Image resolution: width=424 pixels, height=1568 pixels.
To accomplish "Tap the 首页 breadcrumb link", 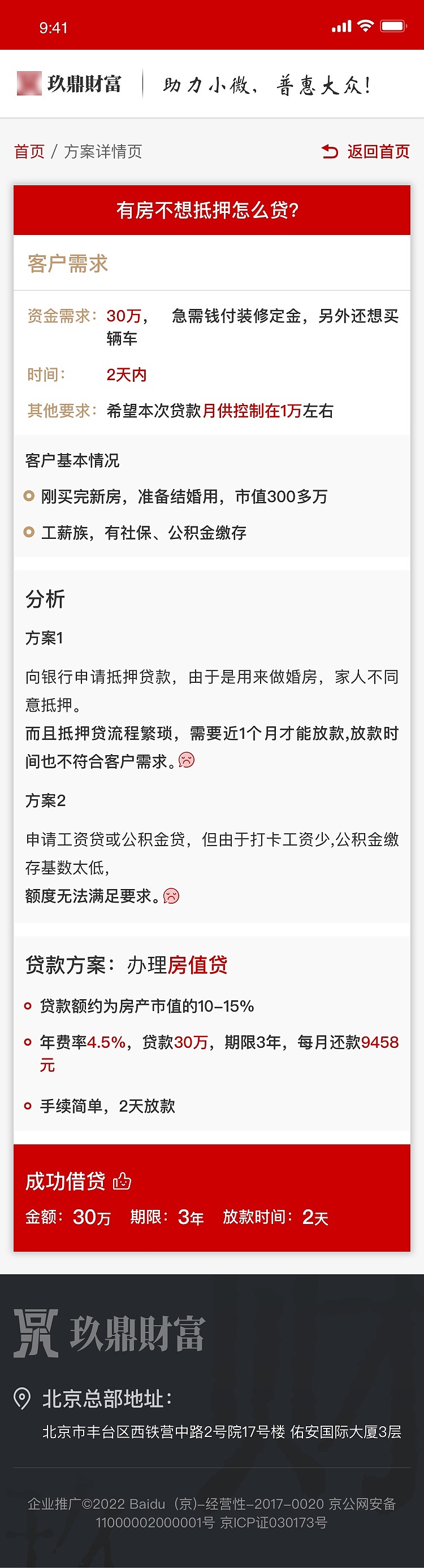I will [x=29, y=151].
